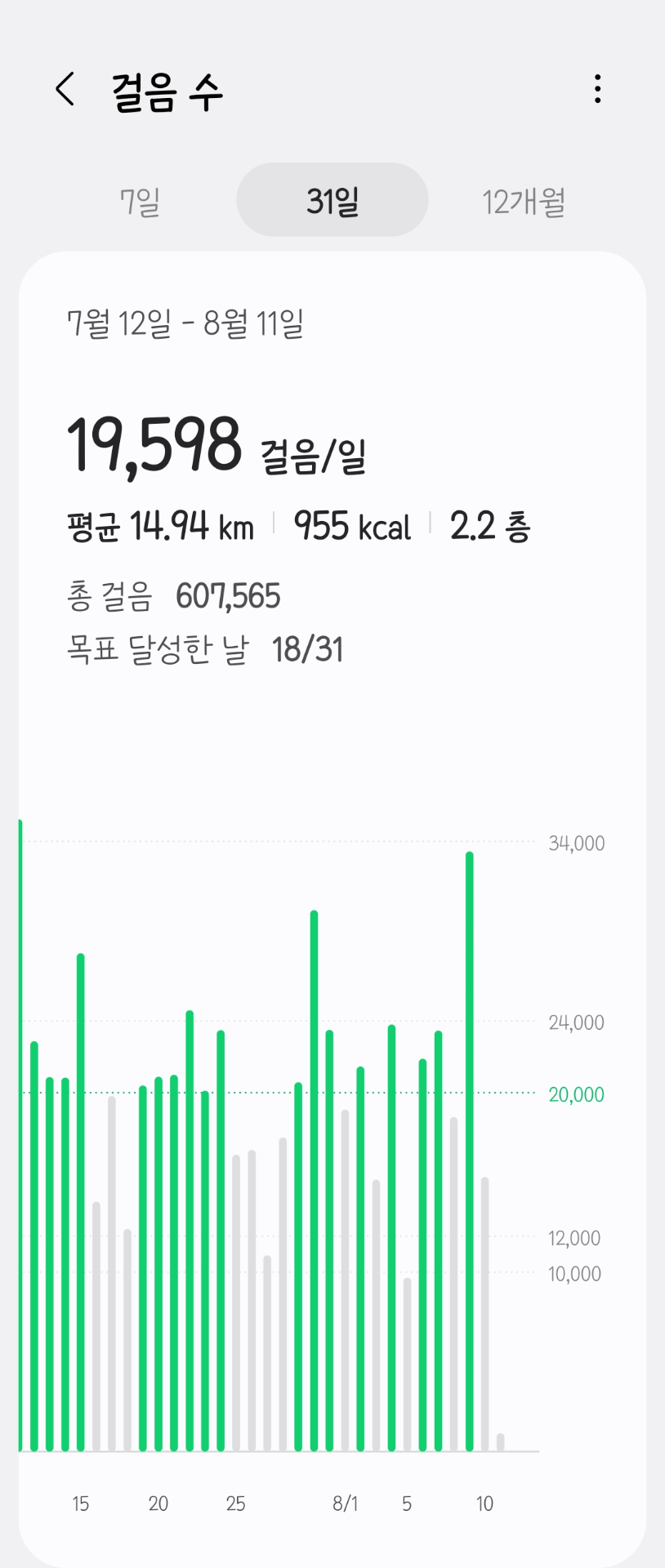Go back from the 걸음 수 screen

point(65,89)
